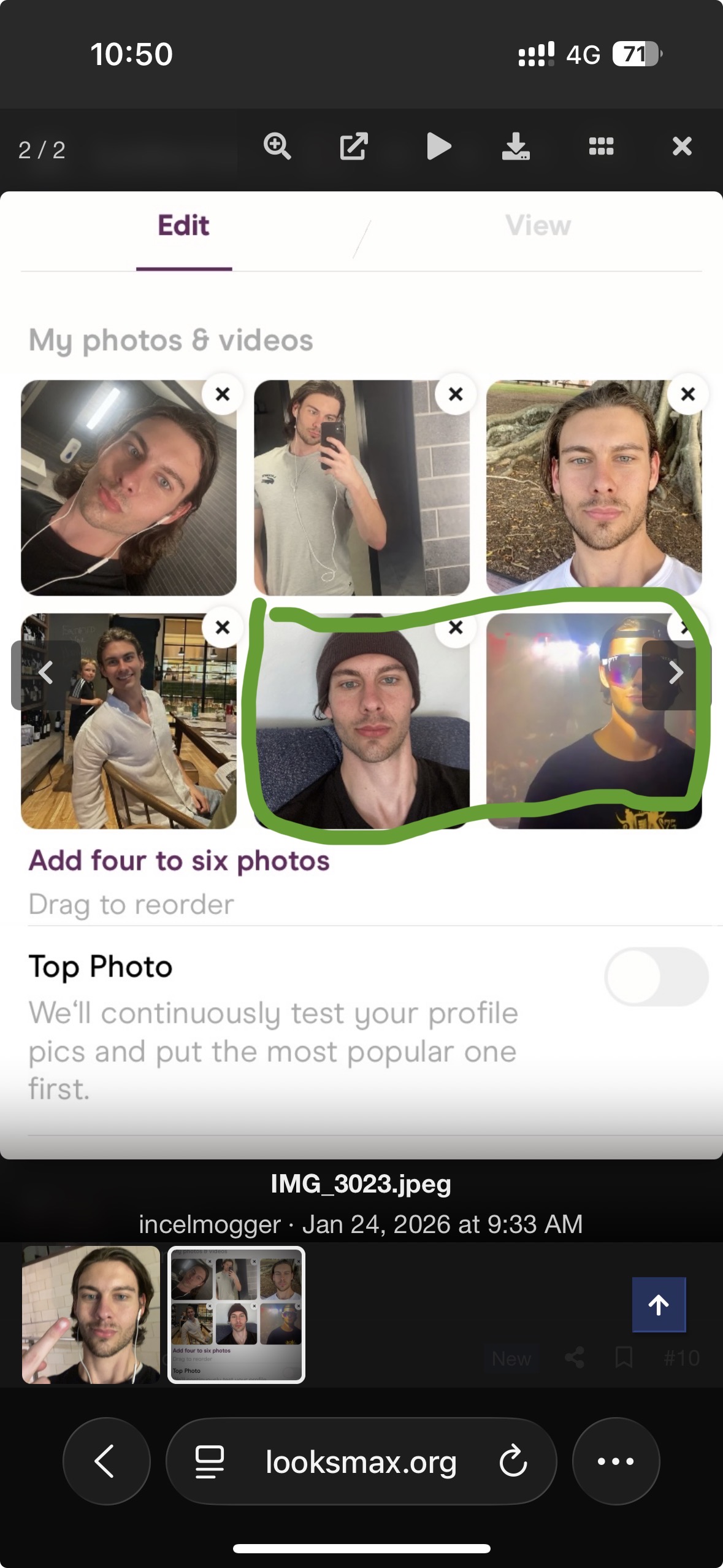The width and height of the screenshot is (723, 1568).
Task: Tap the looksmax.org address bar
Action: 361,1462
